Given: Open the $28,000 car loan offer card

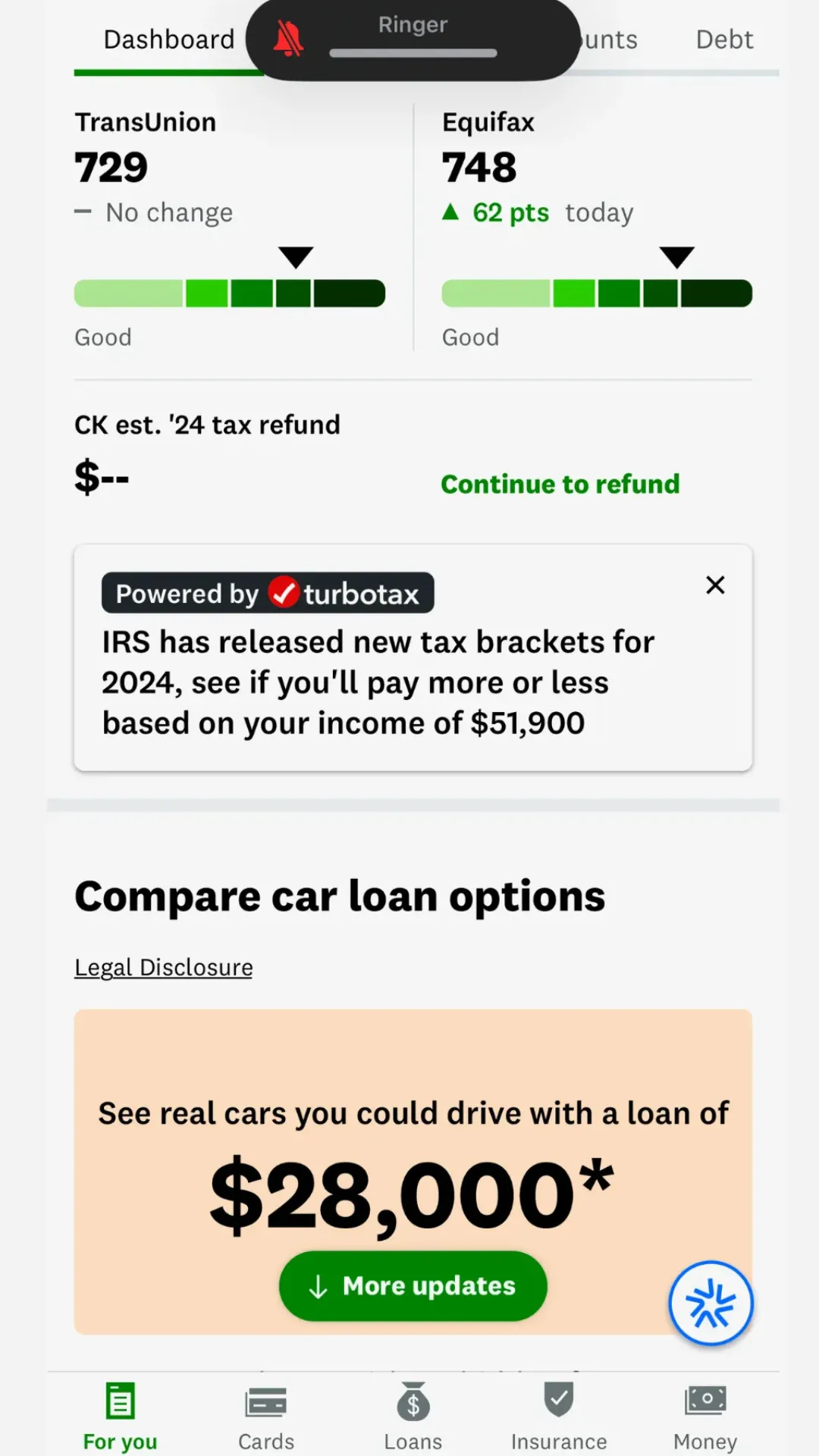Looking at the screenshot, I should [x=413, y=1172].
